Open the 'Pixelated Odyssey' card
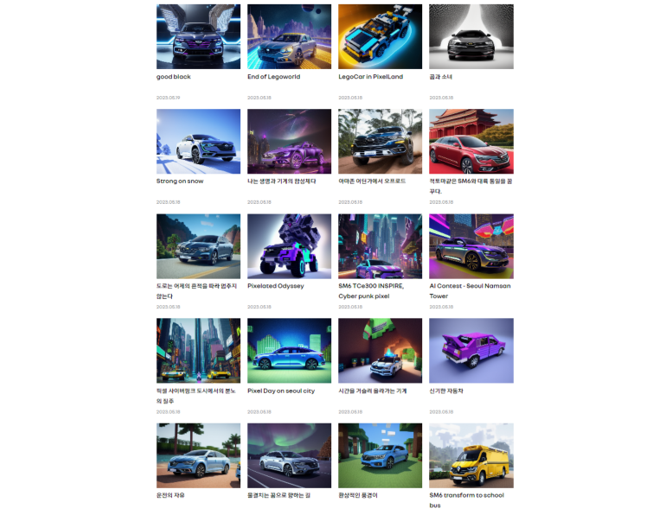Screen dimensions: 672x512 [289, 246]
